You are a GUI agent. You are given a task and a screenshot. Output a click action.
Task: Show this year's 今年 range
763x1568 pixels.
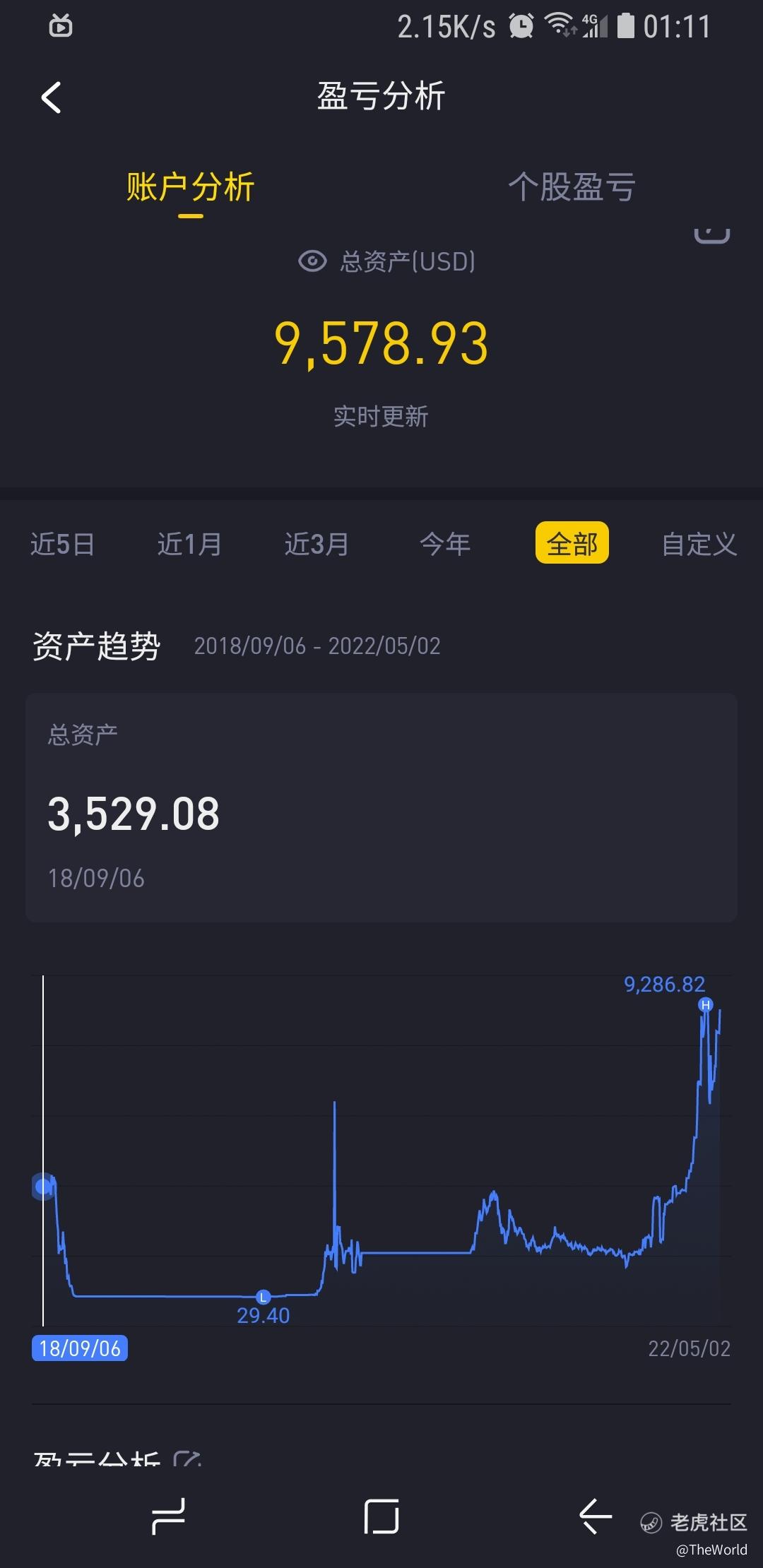[445, 544]
